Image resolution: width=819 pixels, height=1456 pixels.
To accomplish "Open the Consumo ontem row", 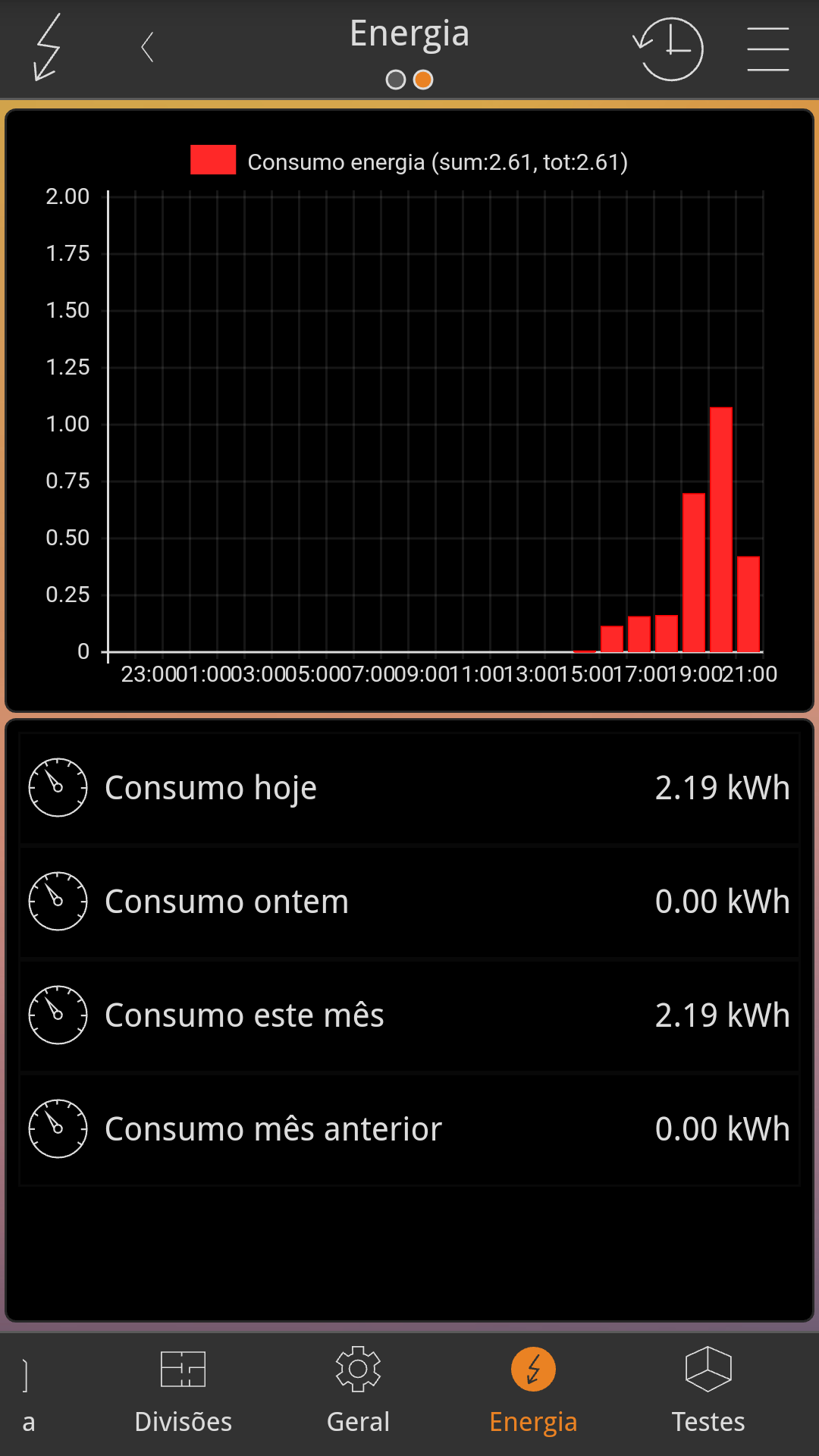I will coord(409,902).
